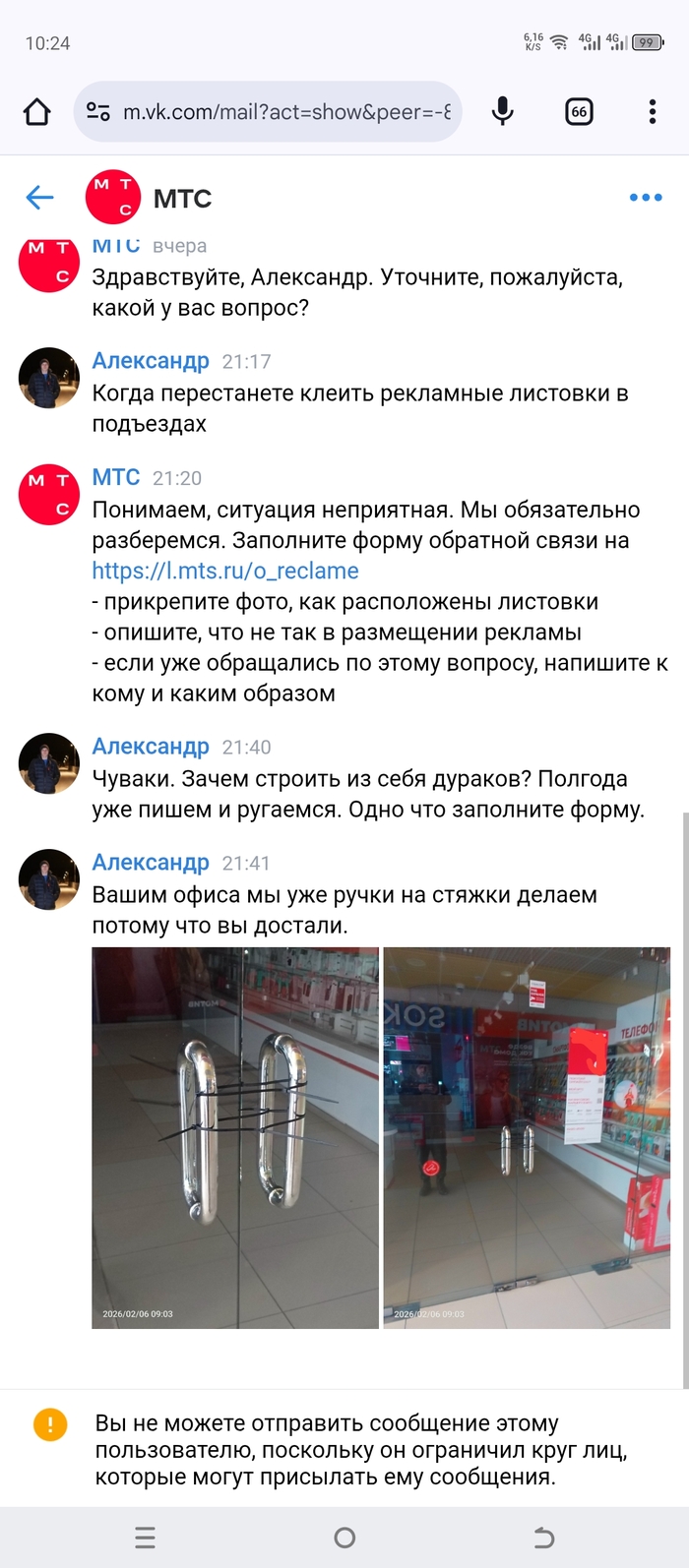Open the browser overflow menu

[652, 112]
